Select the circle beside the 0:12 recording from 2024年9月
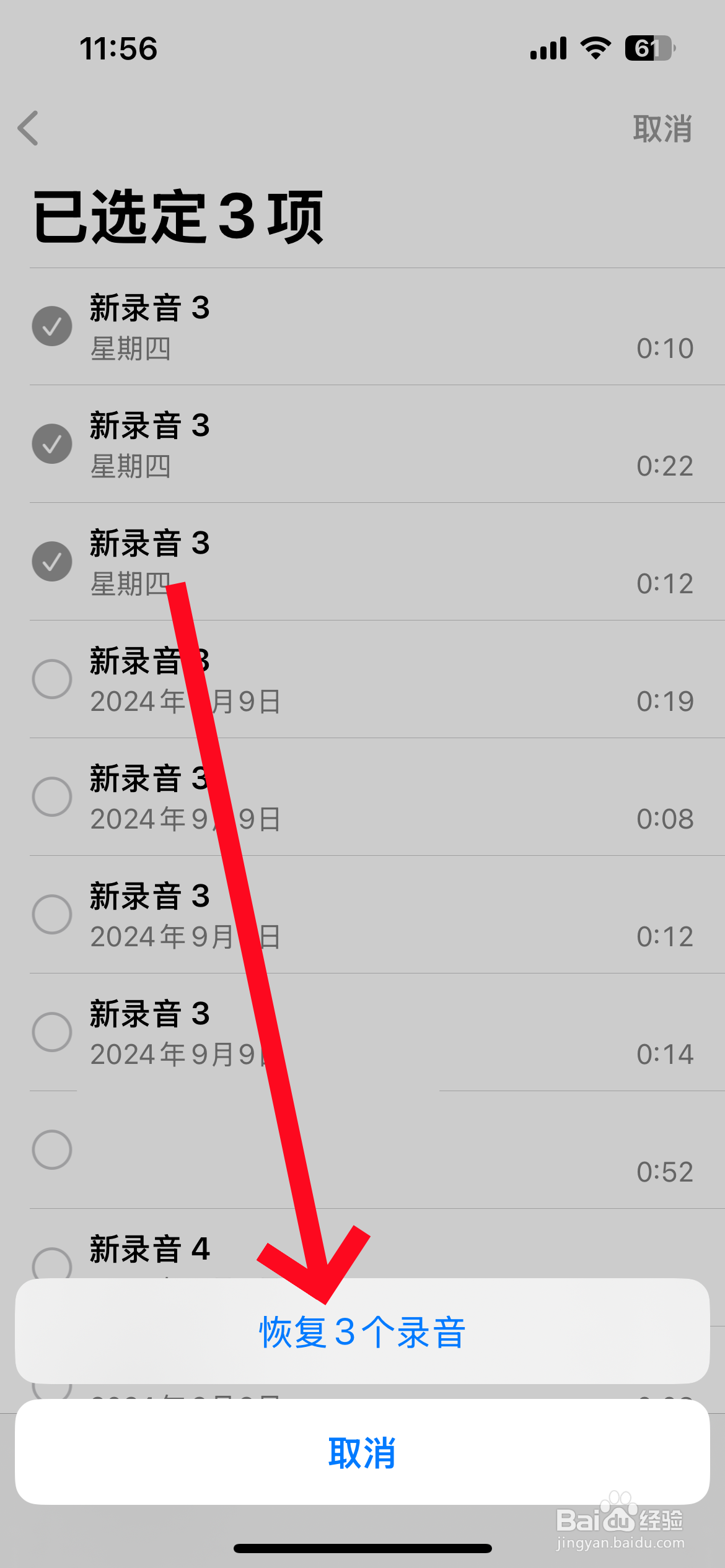 pos(53,914)
